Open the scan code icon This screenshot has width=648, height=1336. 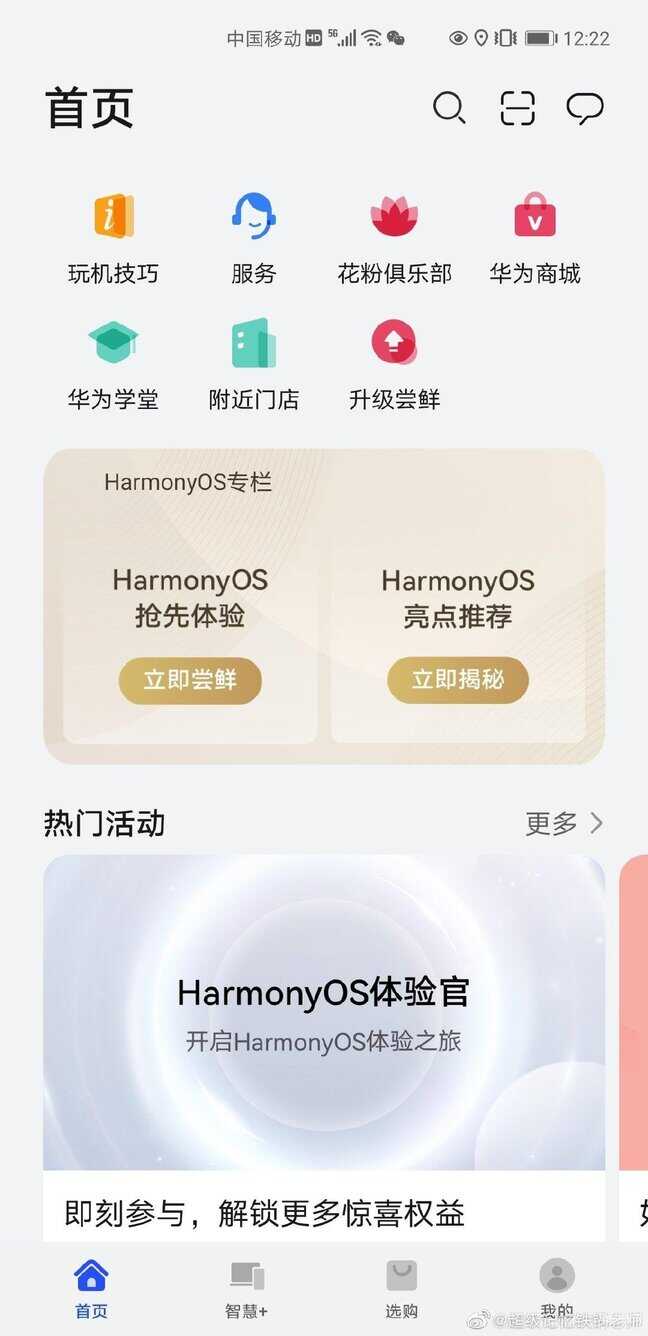point(517,108)
